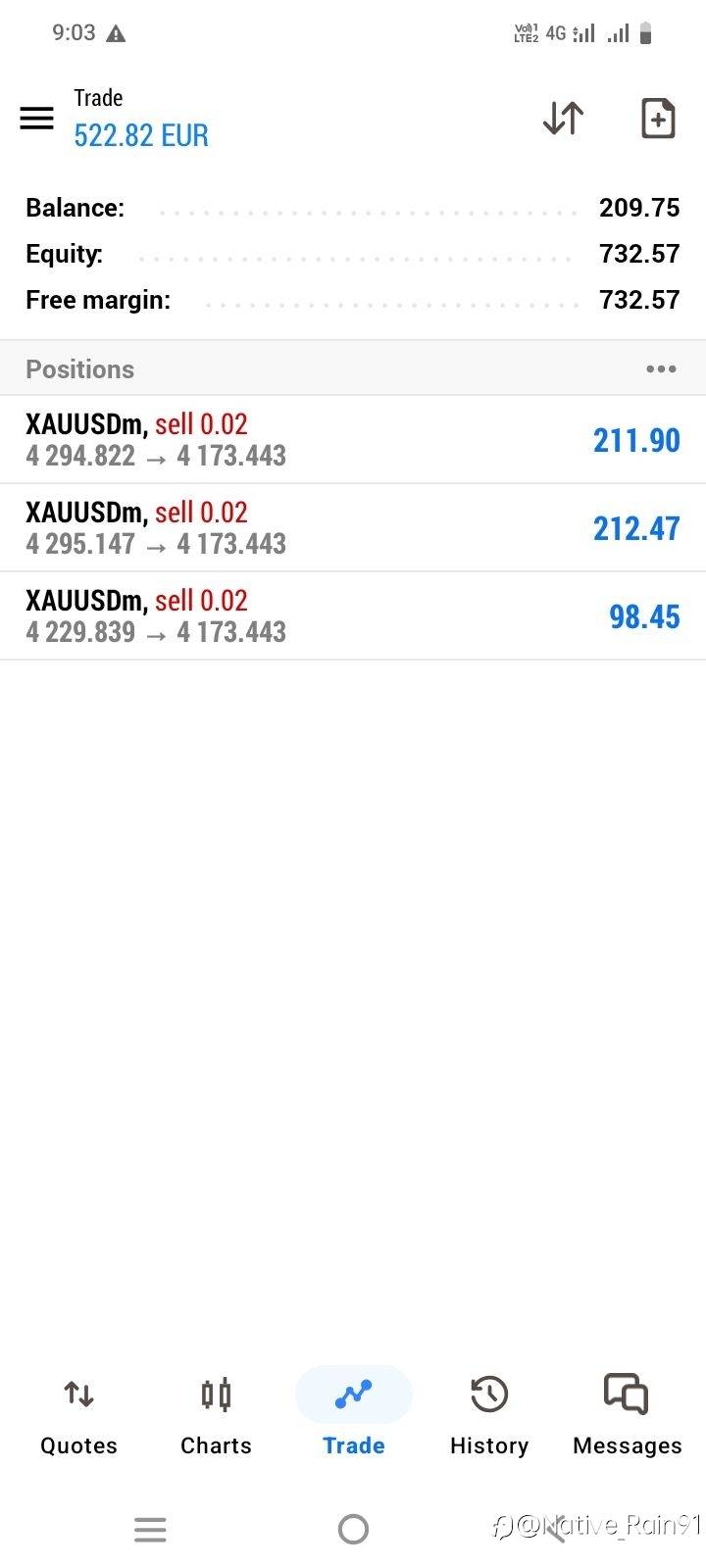Image resolution: width=706 pixels, height=1568 pixels.
Task: Open XAUUSDm sell position opened at 4 295.147
Action: (x=353, y=528)
